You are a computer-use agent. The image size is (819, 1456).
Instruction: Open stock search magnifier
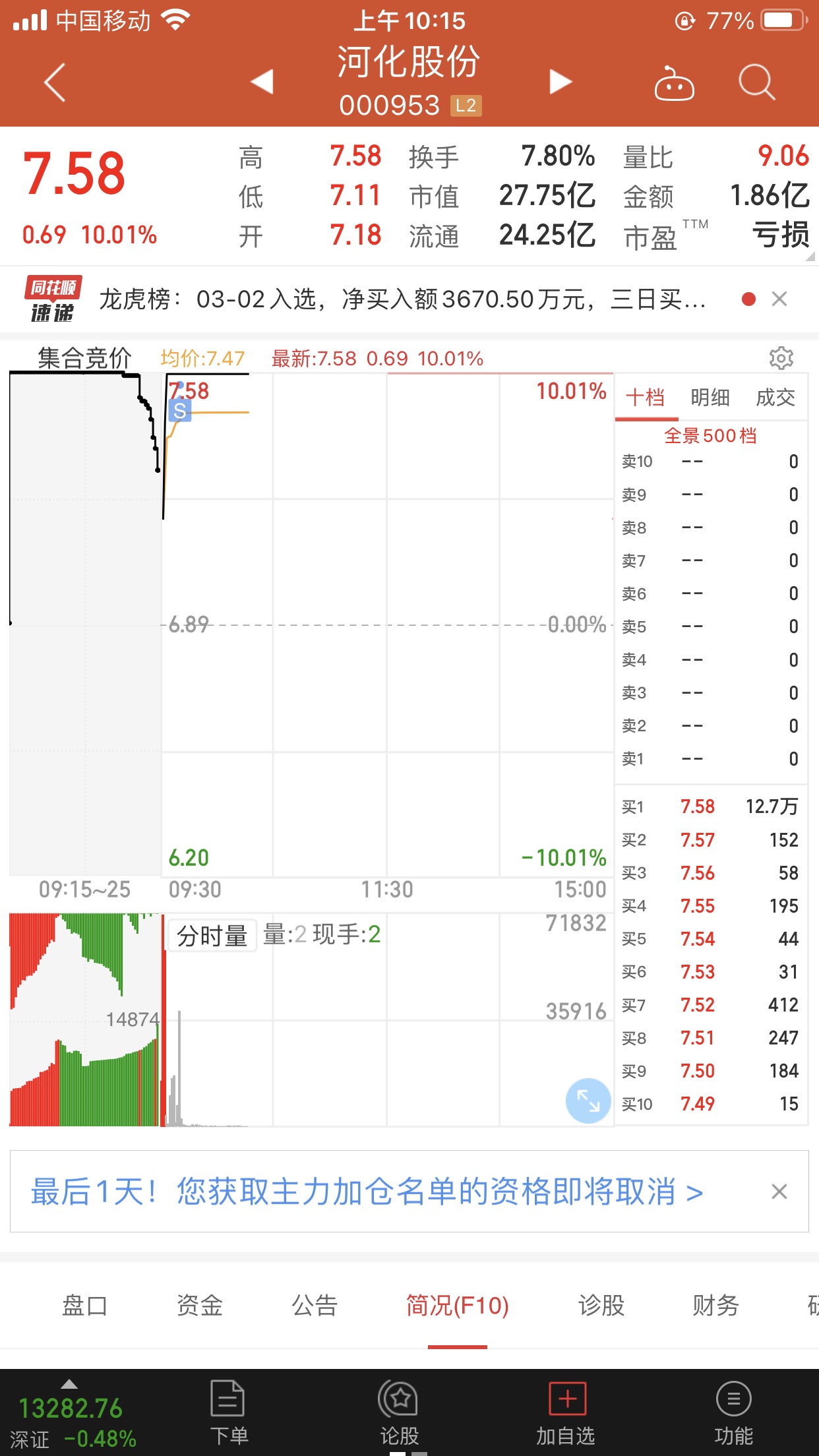tap(756, 82)
